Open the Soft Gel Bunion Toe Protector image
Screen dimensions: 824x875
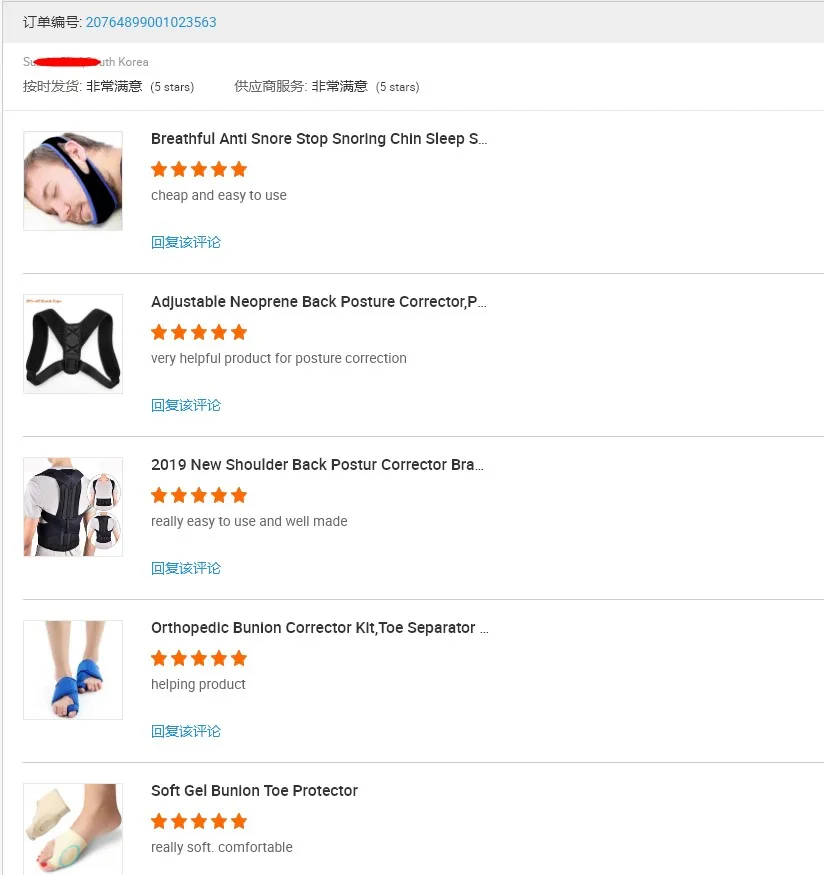[73, 829]
